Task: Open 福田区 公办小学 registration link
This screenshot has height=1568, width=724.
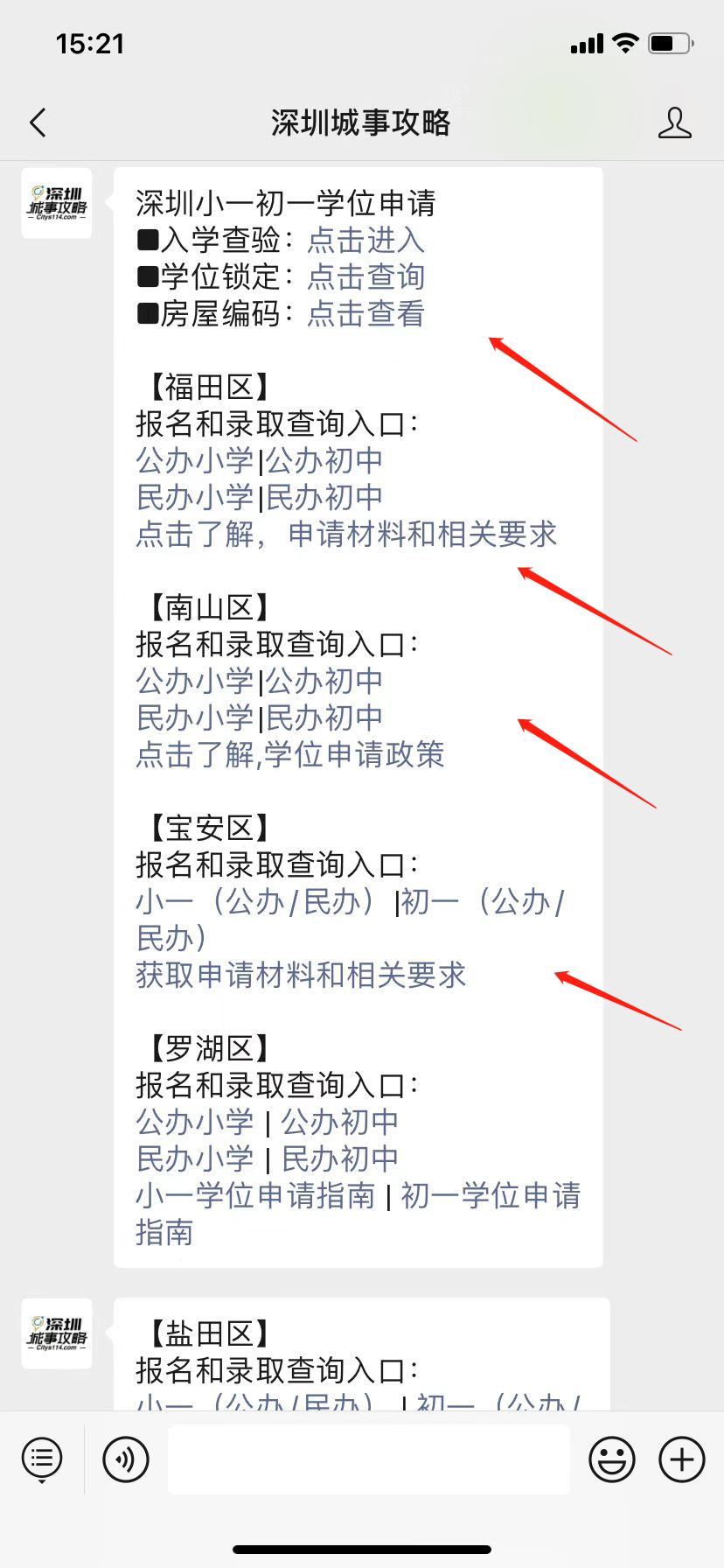Action: pos(195,461)
